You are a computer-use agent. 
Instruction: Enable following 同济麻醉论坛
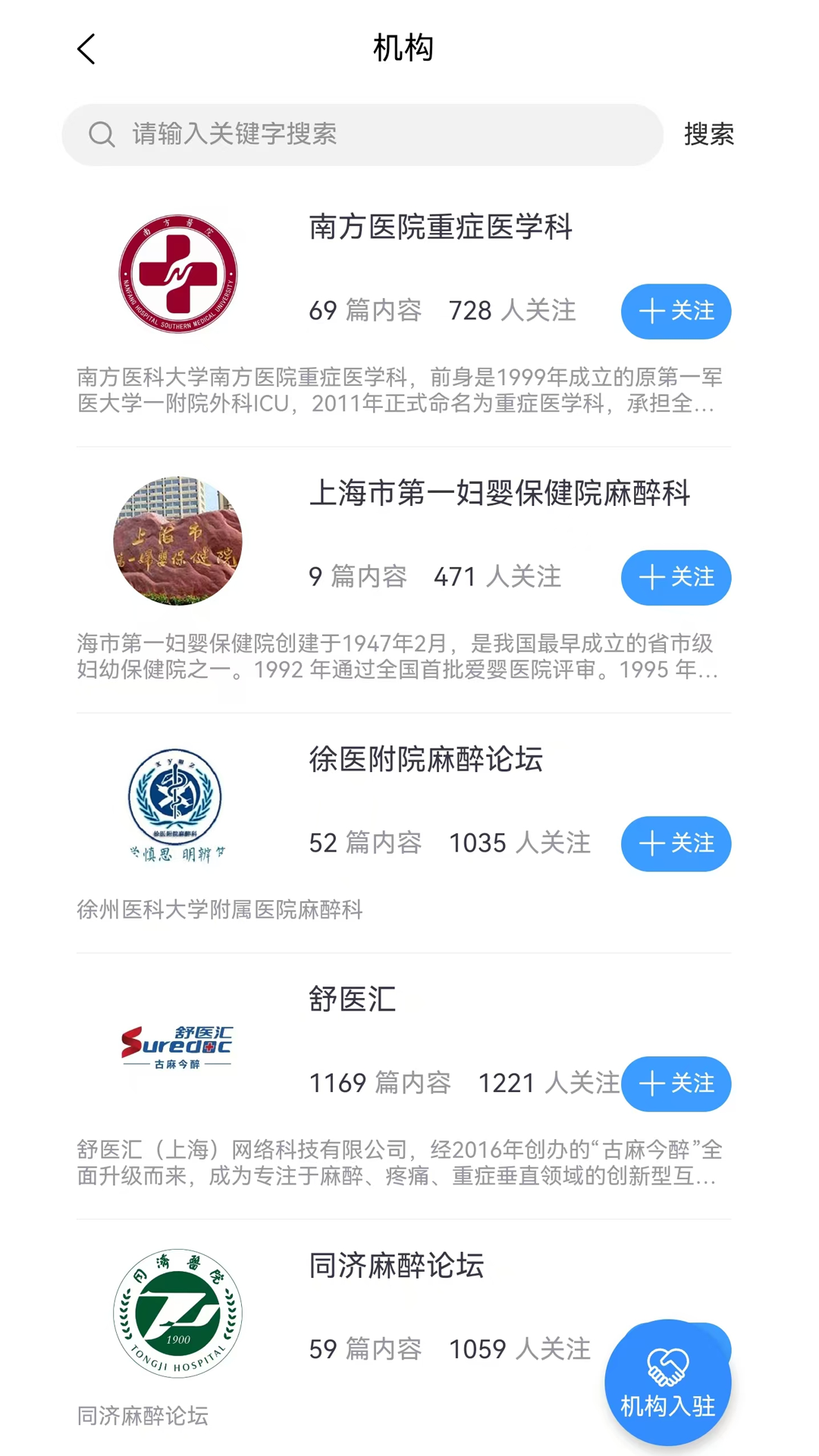coord(676,1350)
